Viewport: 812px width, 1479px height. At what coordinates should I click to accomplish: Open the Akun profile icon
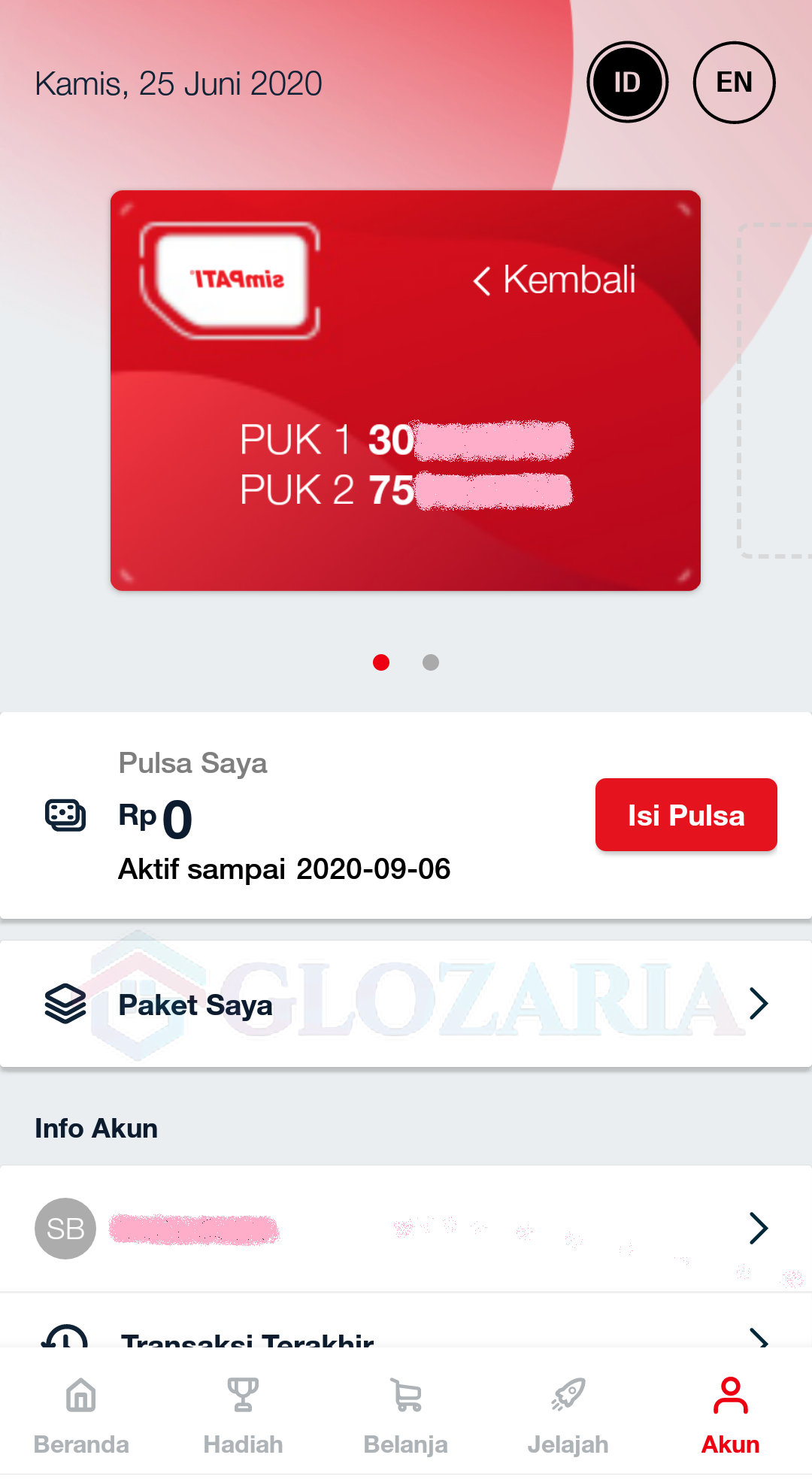[x=730, y=1395]
